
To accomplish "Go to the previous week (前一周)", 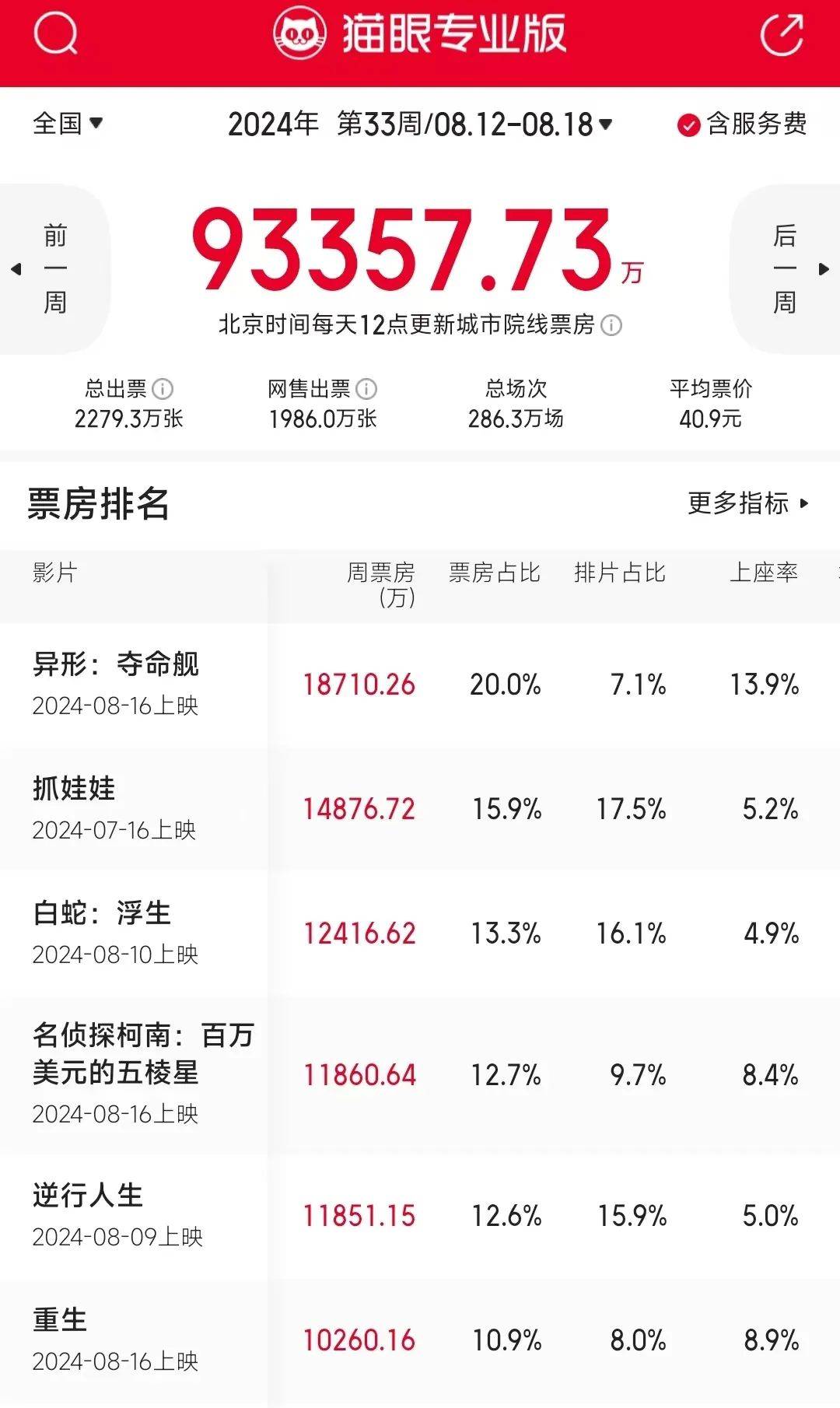I will pyautogui.click(x=53, y=269).
